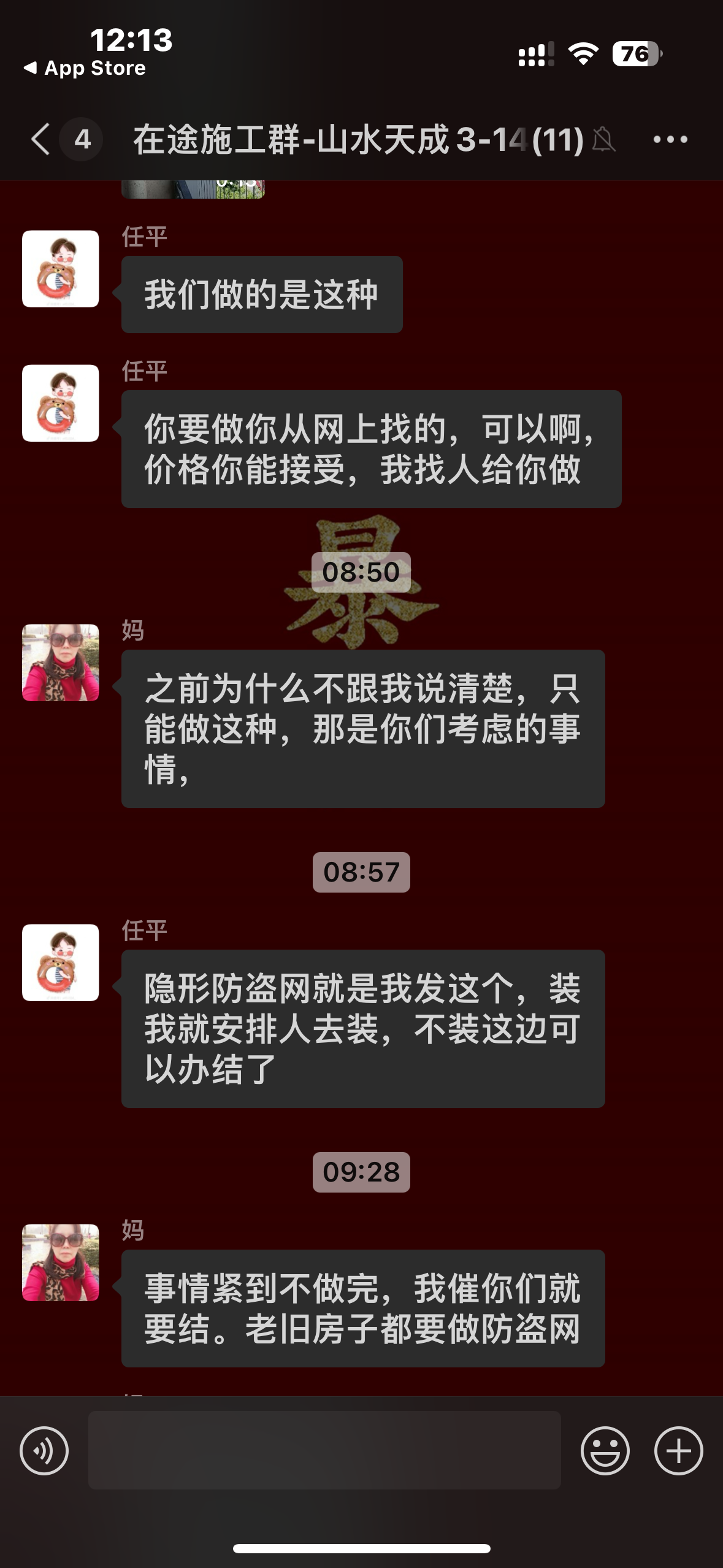Go back to the chat list
This screenshot has width=723, height=1568.
tap(40, 139)
